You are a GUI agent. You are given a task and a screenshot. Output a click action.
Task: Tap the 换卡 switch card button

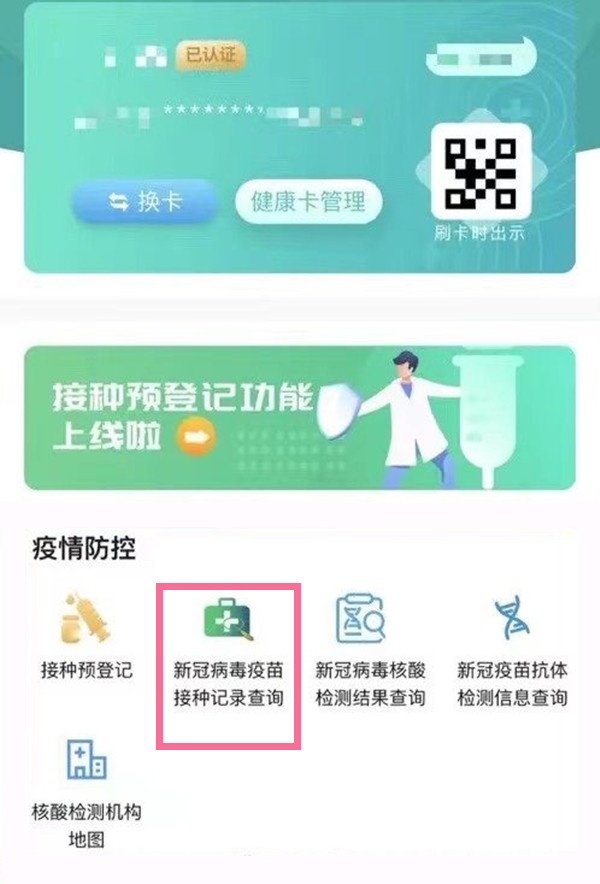coord(145,202)
